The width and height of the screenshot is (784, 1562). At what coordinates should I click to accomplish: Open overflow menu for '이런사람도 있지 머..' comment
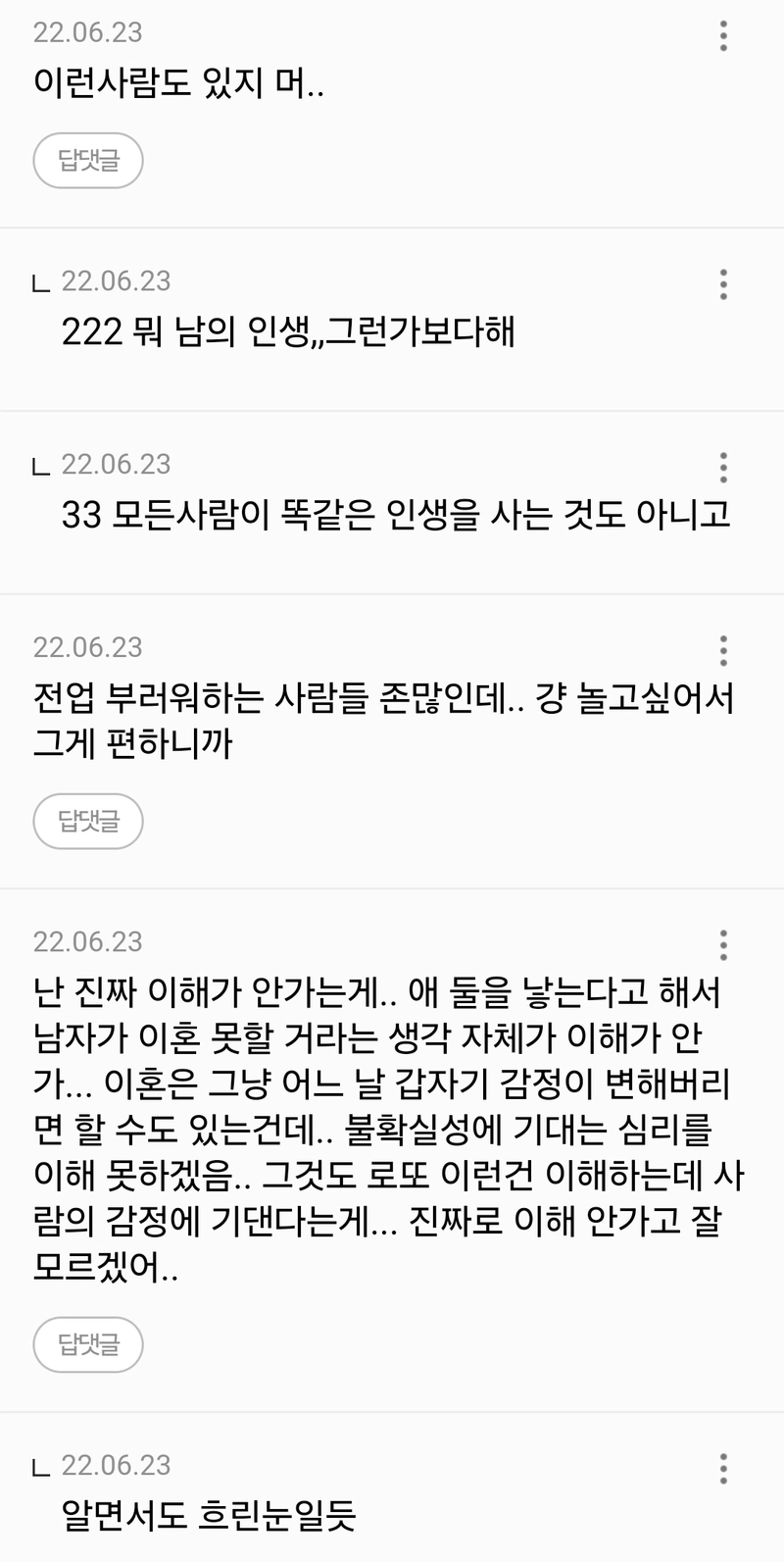pos(723,35)
